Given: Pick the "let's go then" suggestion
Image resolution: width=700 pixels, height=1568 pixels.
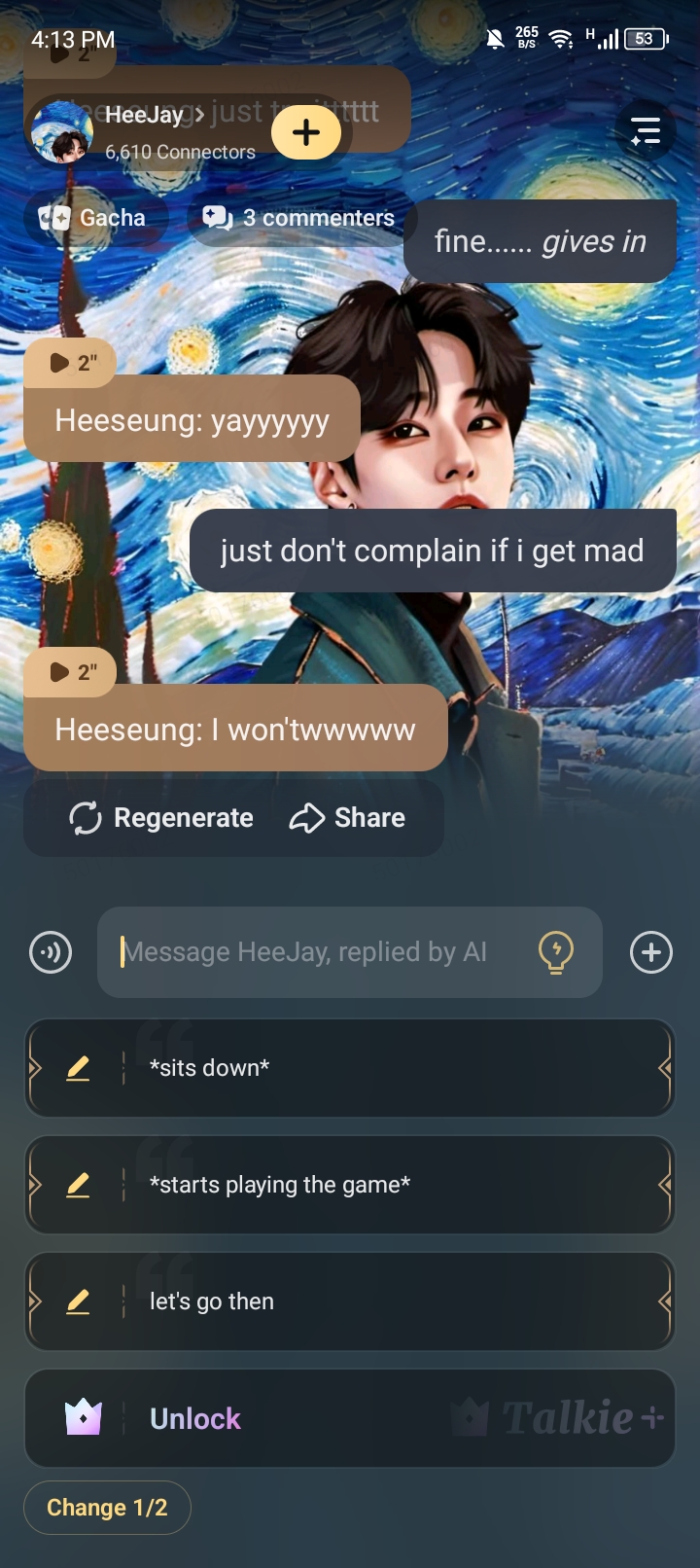Looking at the screenshot, I should click(x=389, y=1301).
